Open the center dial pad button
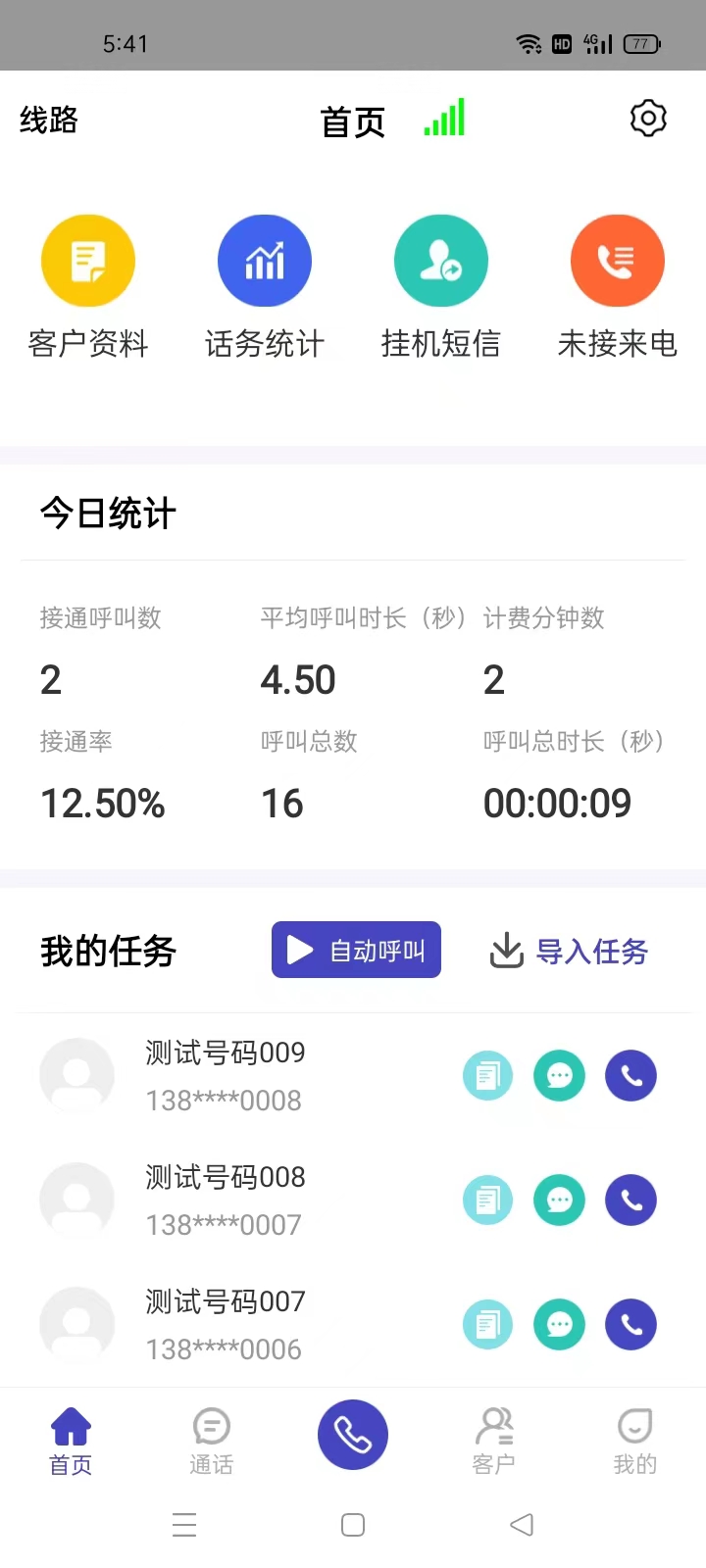 pyautogui.click(x=353, y=1435)
